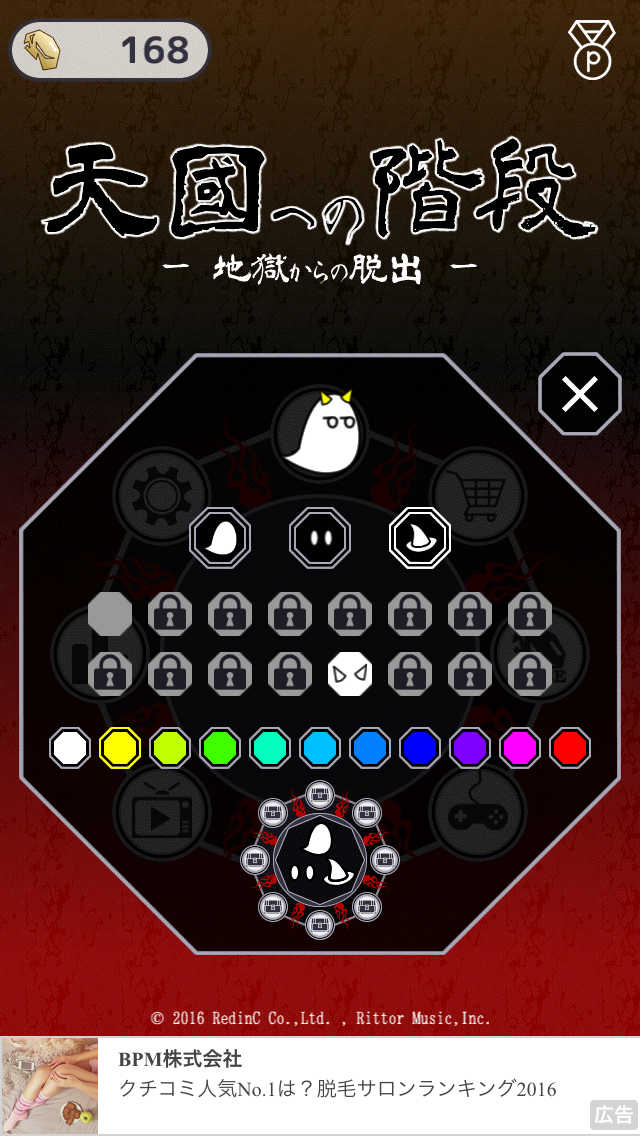Open the points medal icon
Viewport: 640px width, 1136px height.
pos(591,50)
